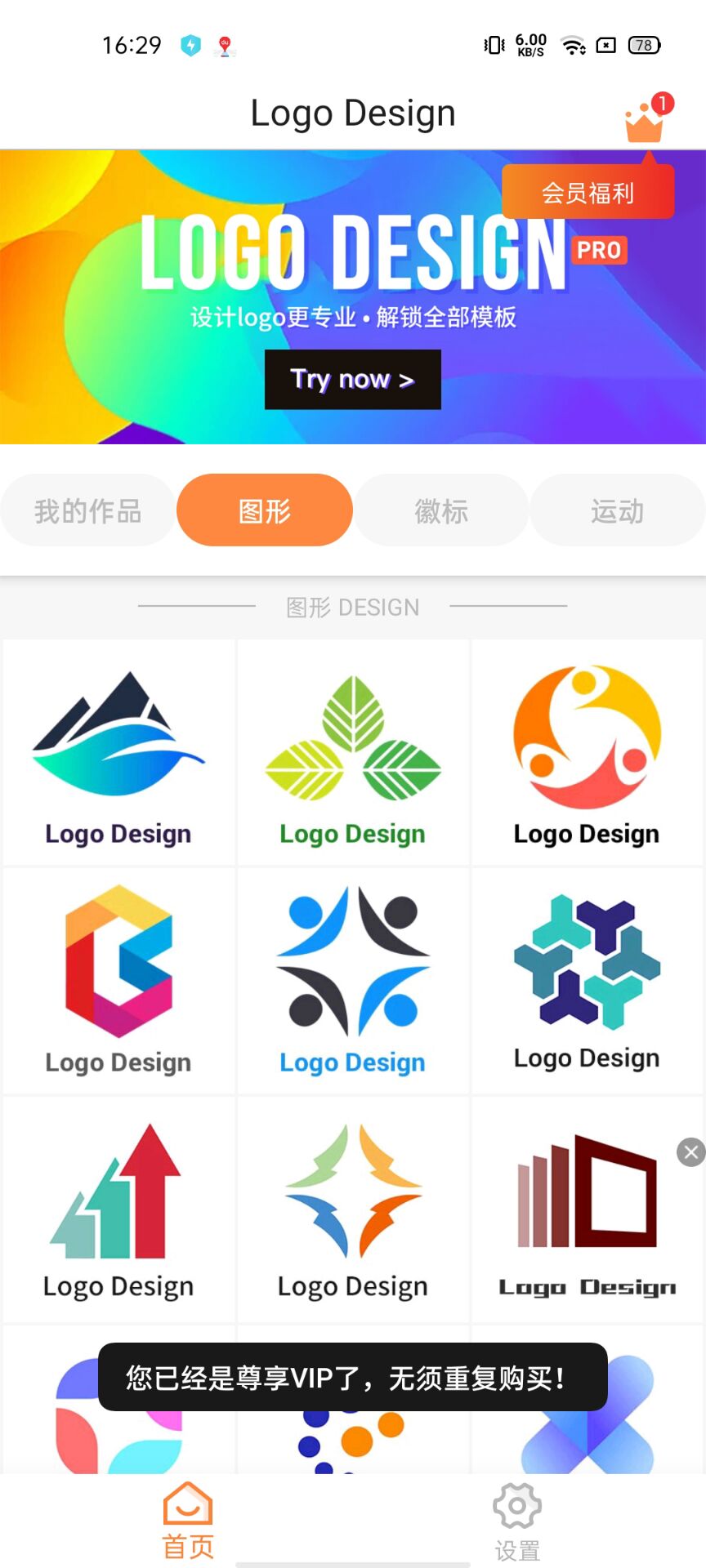Pick the teal purple hexagon pattern logo

tap(587, 980)
